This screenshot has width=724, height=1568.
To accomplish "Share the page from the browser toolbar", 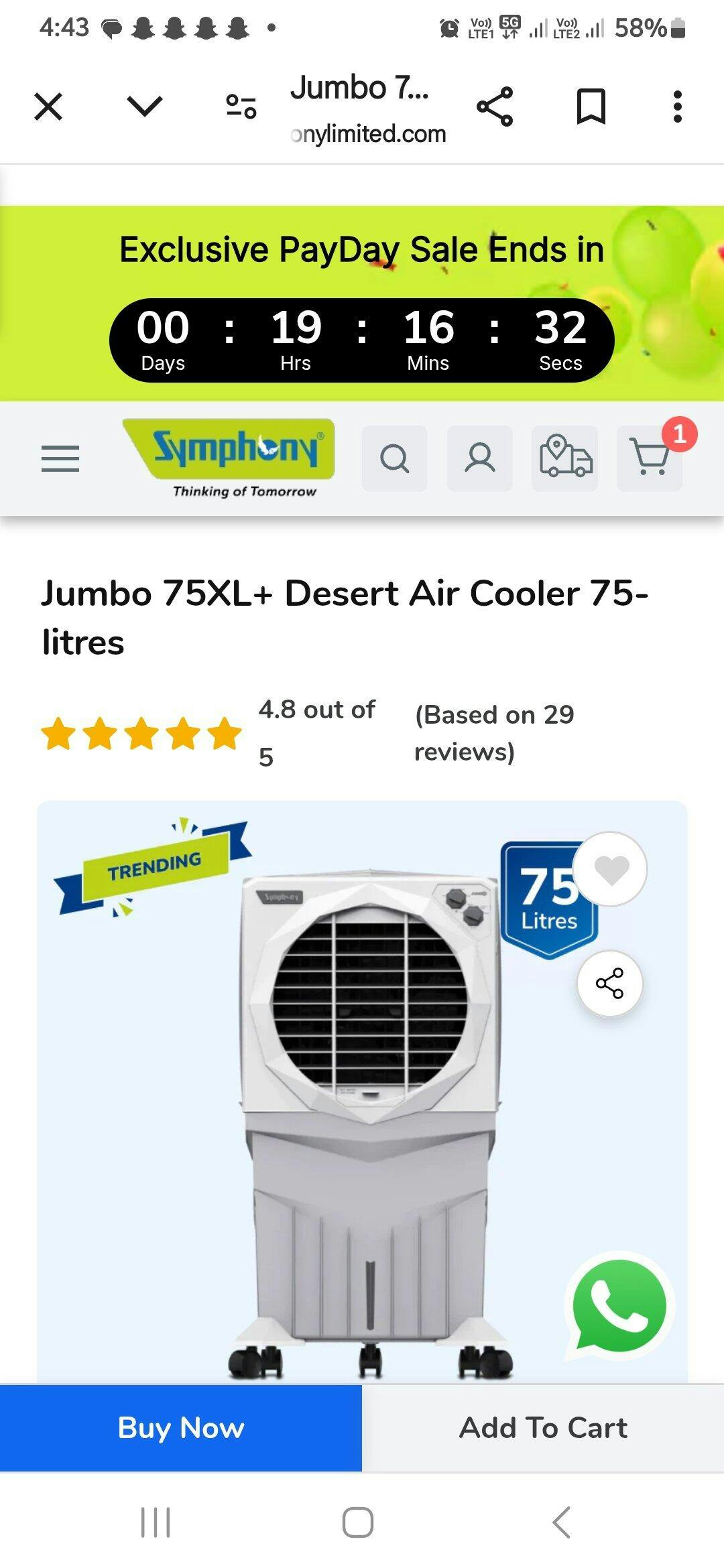I will [x=495, y=107].
